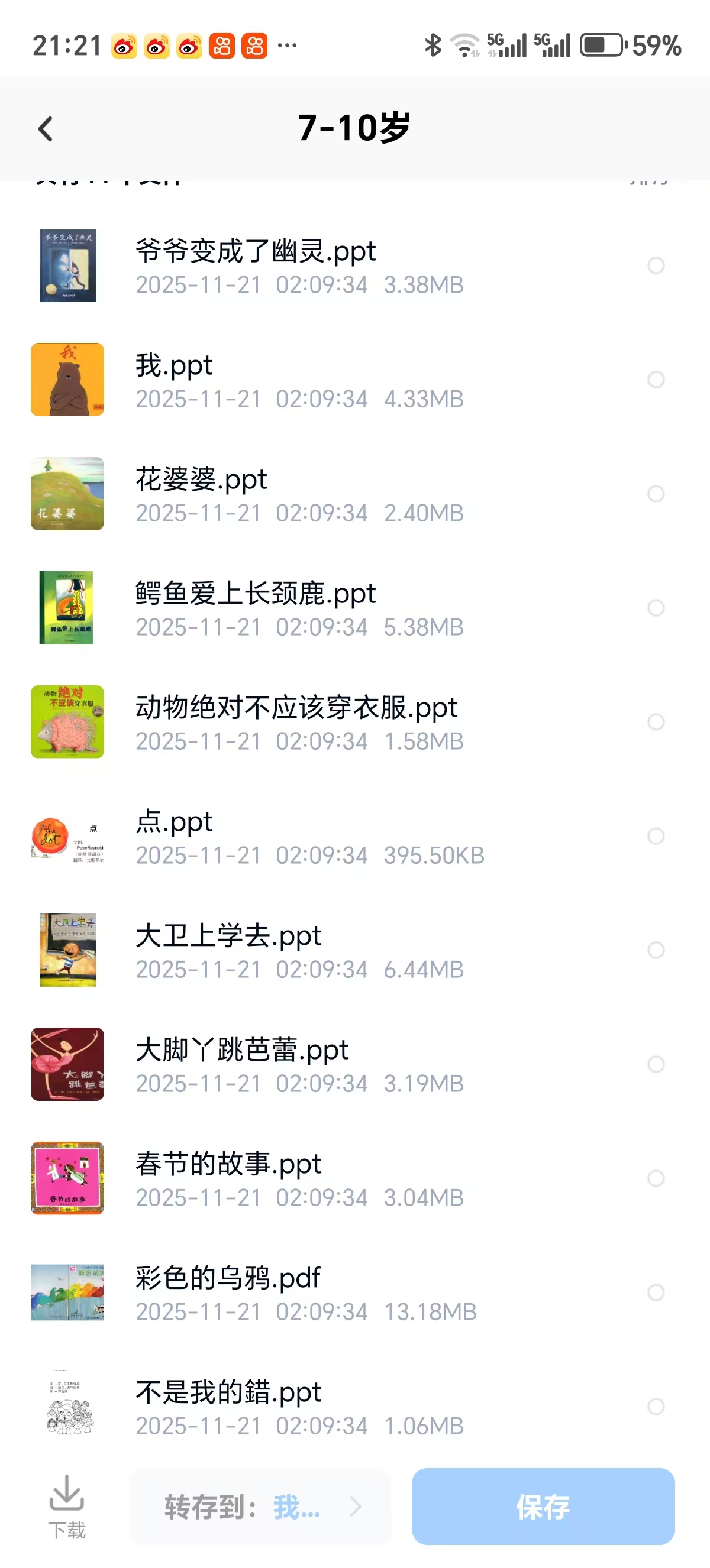Screen dimensions: 710x1568
Task: Open thumbnail of 春节的故事.ppt
Action: 67,1179
